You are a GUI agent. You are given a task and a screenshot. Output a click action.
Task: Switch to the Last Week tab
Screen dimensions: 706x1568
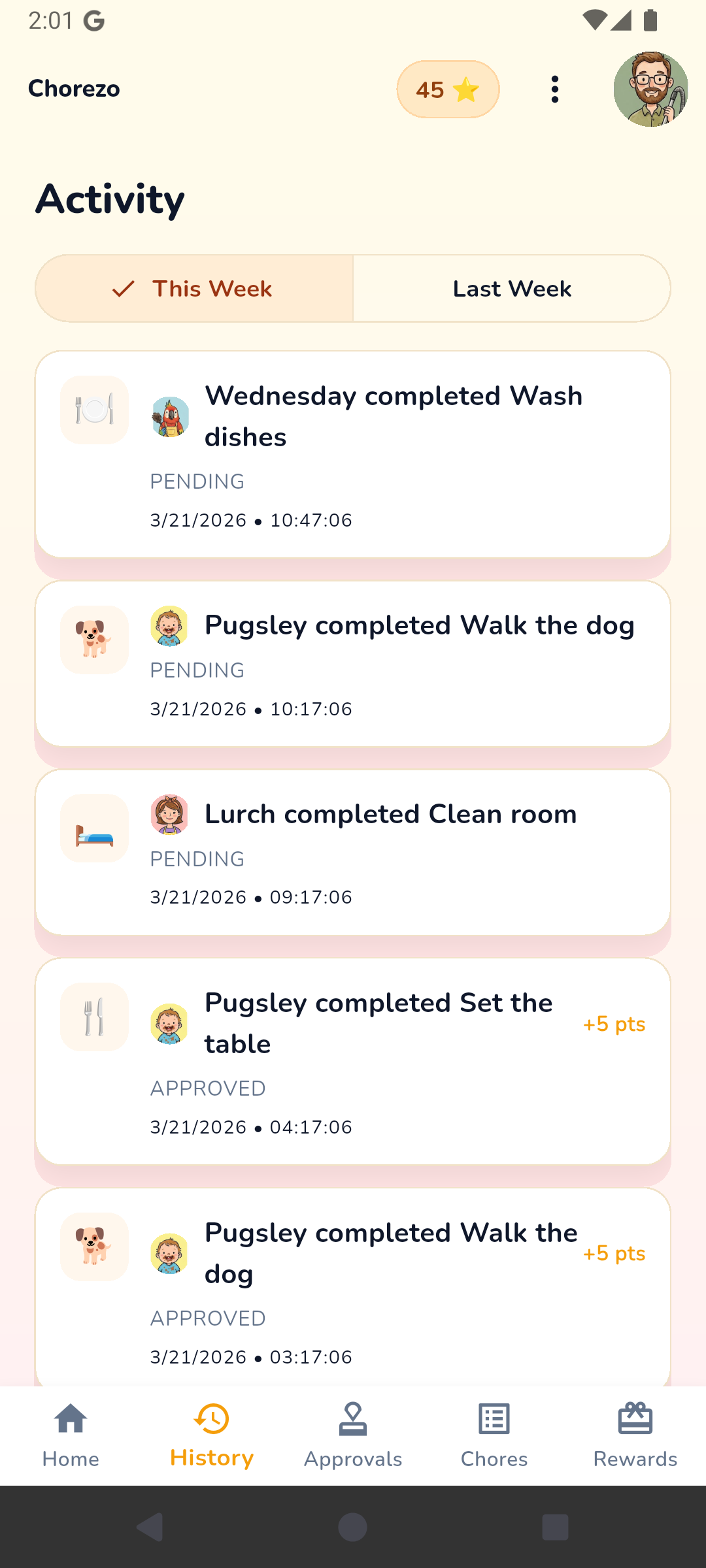click(x=511, y=288)
